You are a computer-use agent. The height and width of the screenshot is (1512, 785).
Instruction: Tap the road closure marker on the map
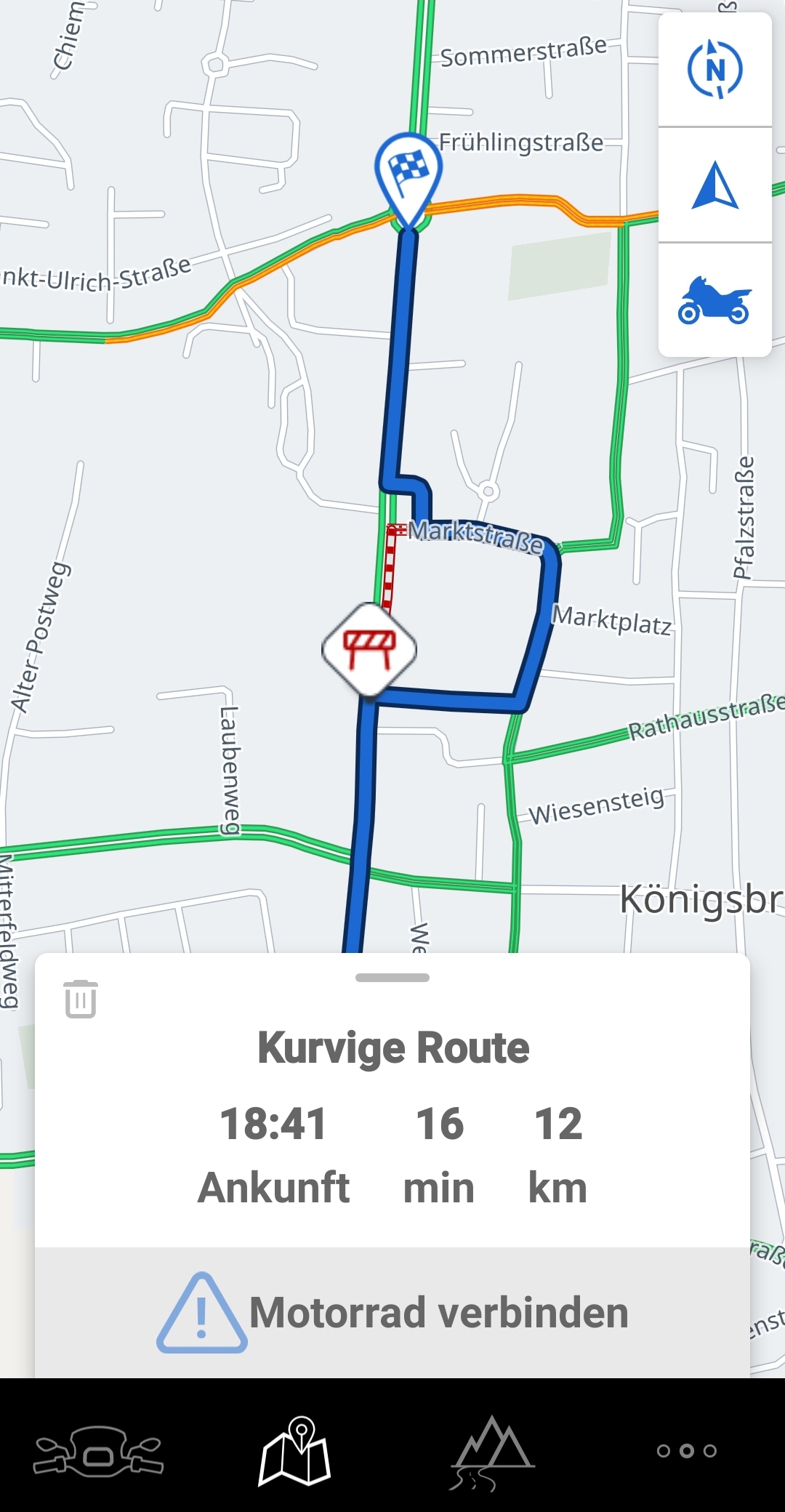369,649
